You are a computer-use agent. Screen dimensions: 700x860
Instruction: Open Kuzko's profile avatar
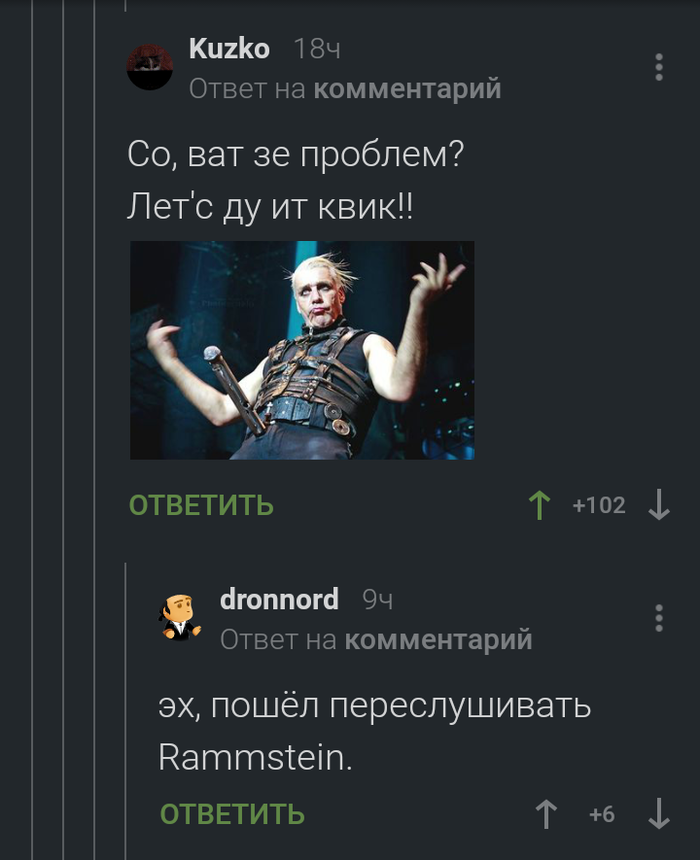(150, 67)
